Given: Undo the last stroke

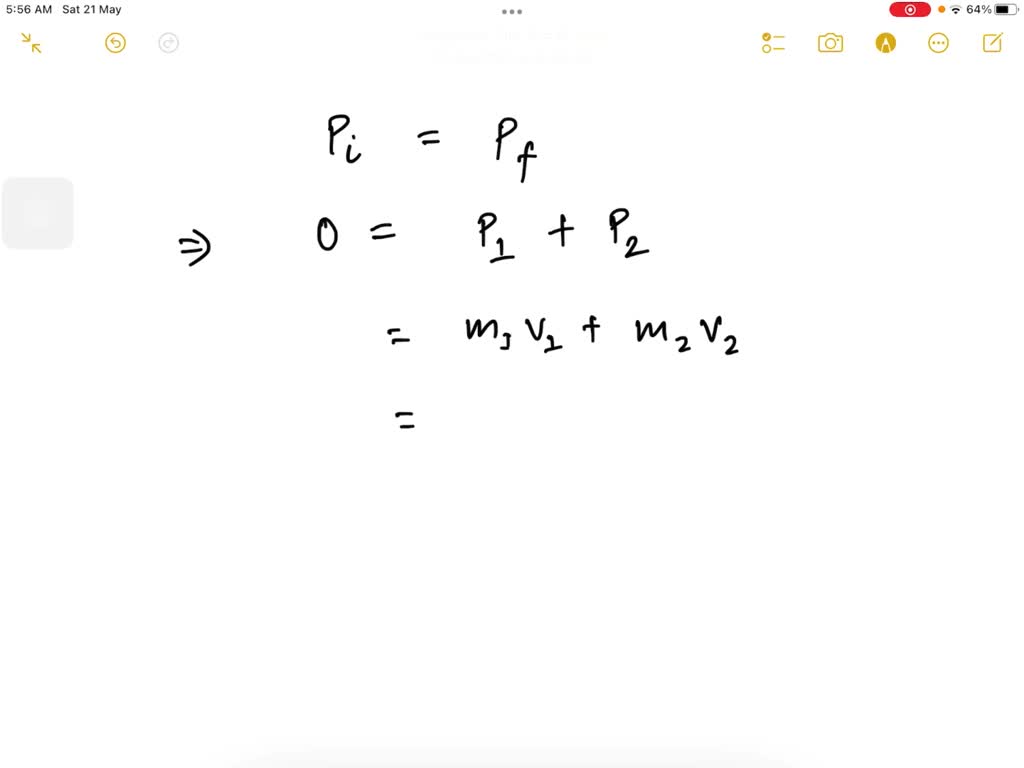Looking at the screenshot, I should (116, 43).
